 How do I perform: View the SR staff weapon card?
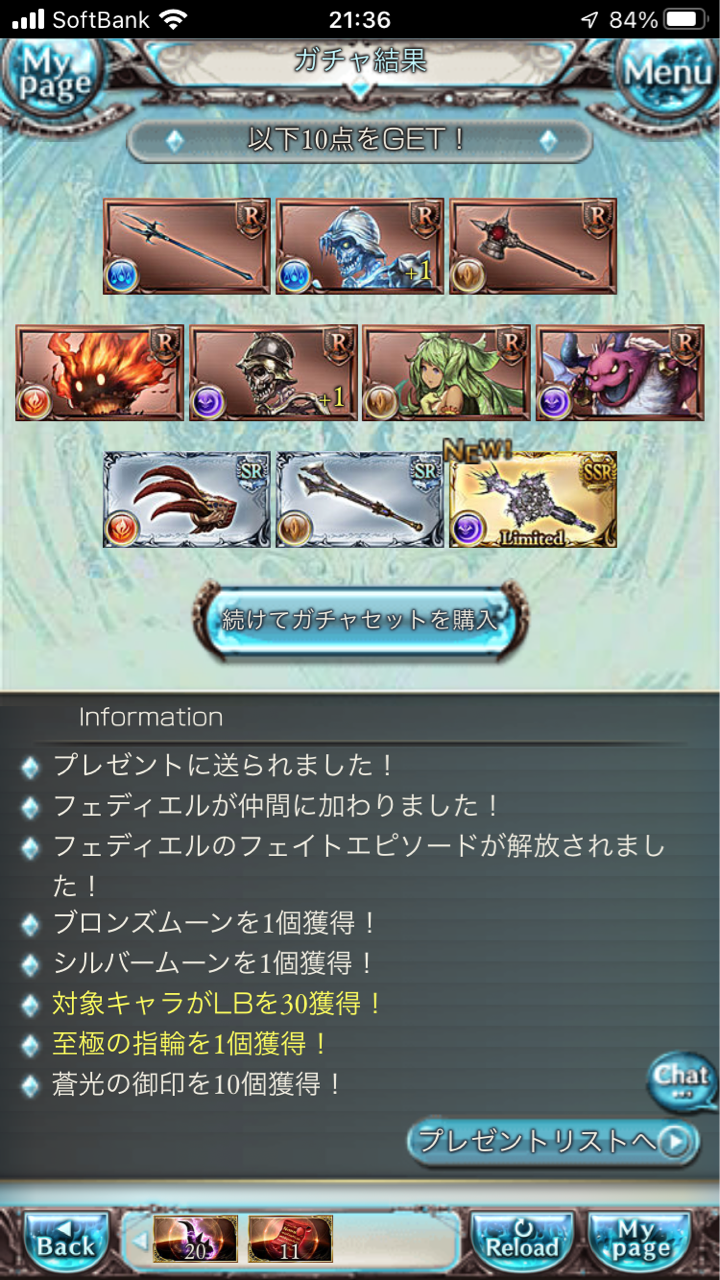(x=360, y=500)
